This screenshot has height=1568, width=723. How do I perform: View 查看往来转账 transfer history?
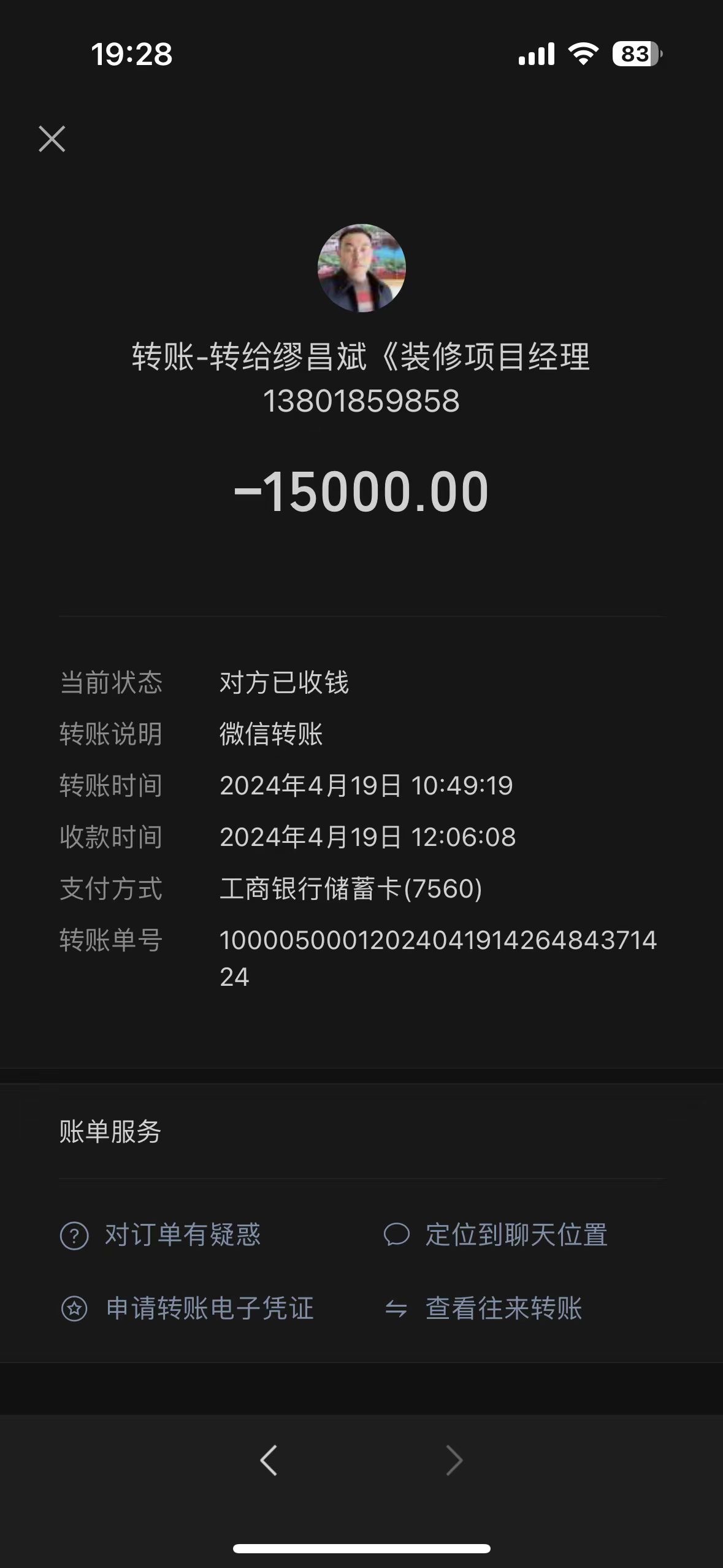tap(483, 1309)
